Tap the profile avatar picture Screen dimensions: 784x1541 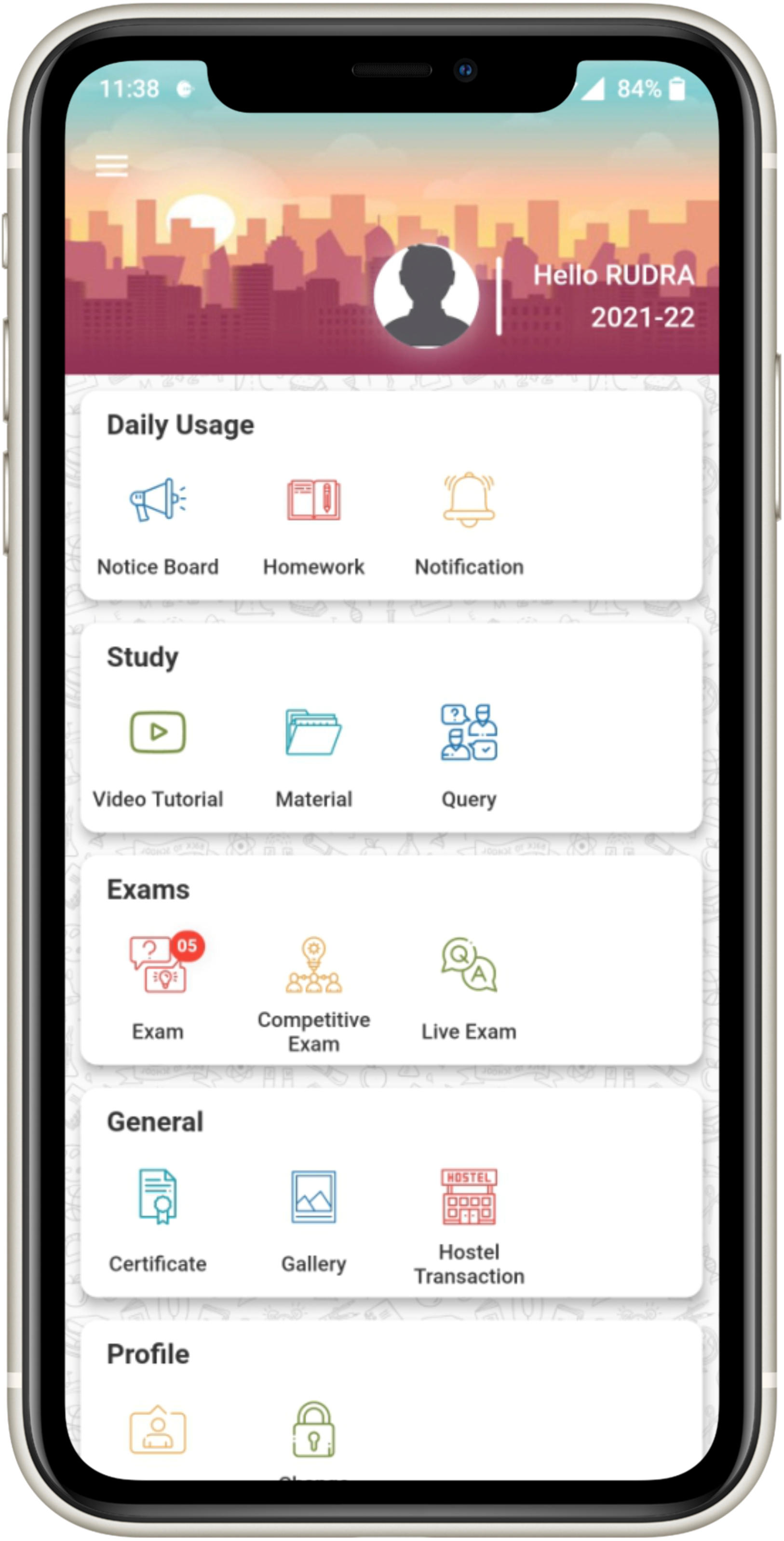[x=426, y=296]
